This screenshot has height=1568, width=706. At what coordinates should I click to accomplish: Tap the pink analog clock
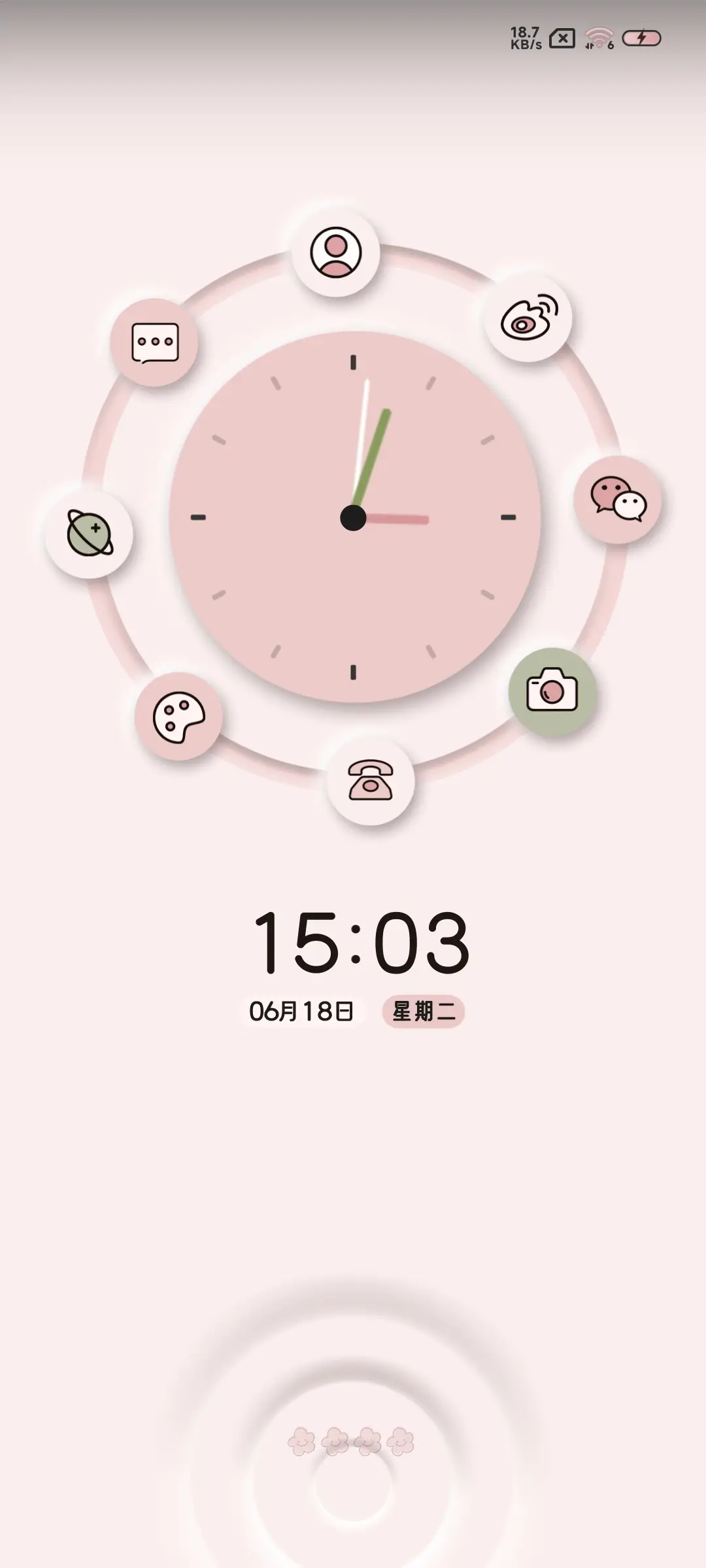(354, 517)
